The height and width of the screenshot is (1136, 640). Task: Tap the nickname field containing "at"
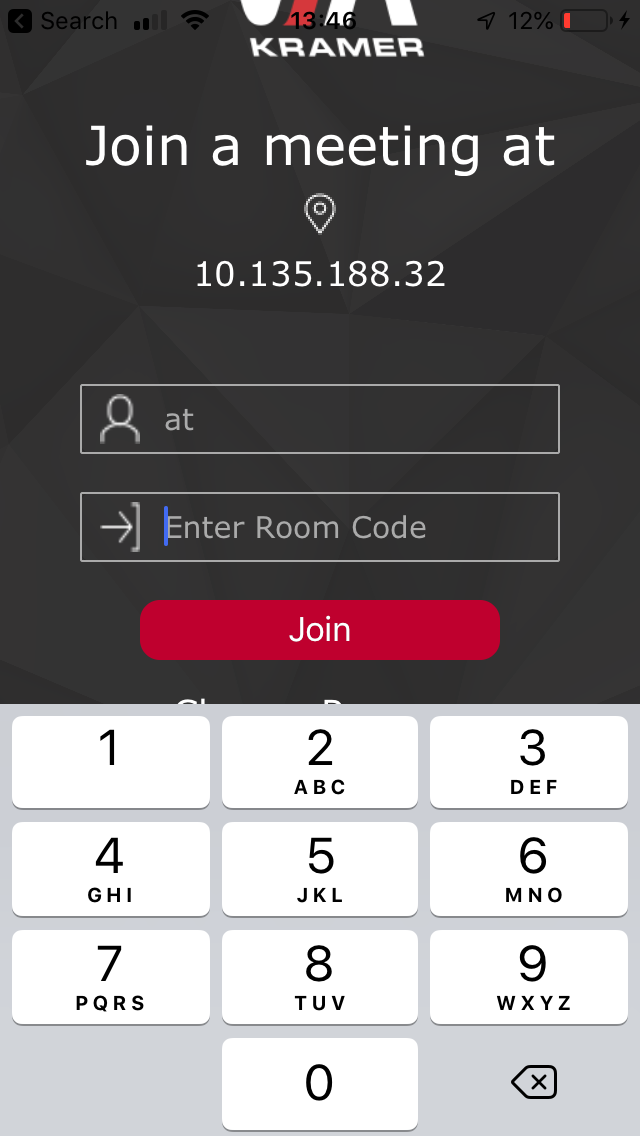click(x=320, y=419)
